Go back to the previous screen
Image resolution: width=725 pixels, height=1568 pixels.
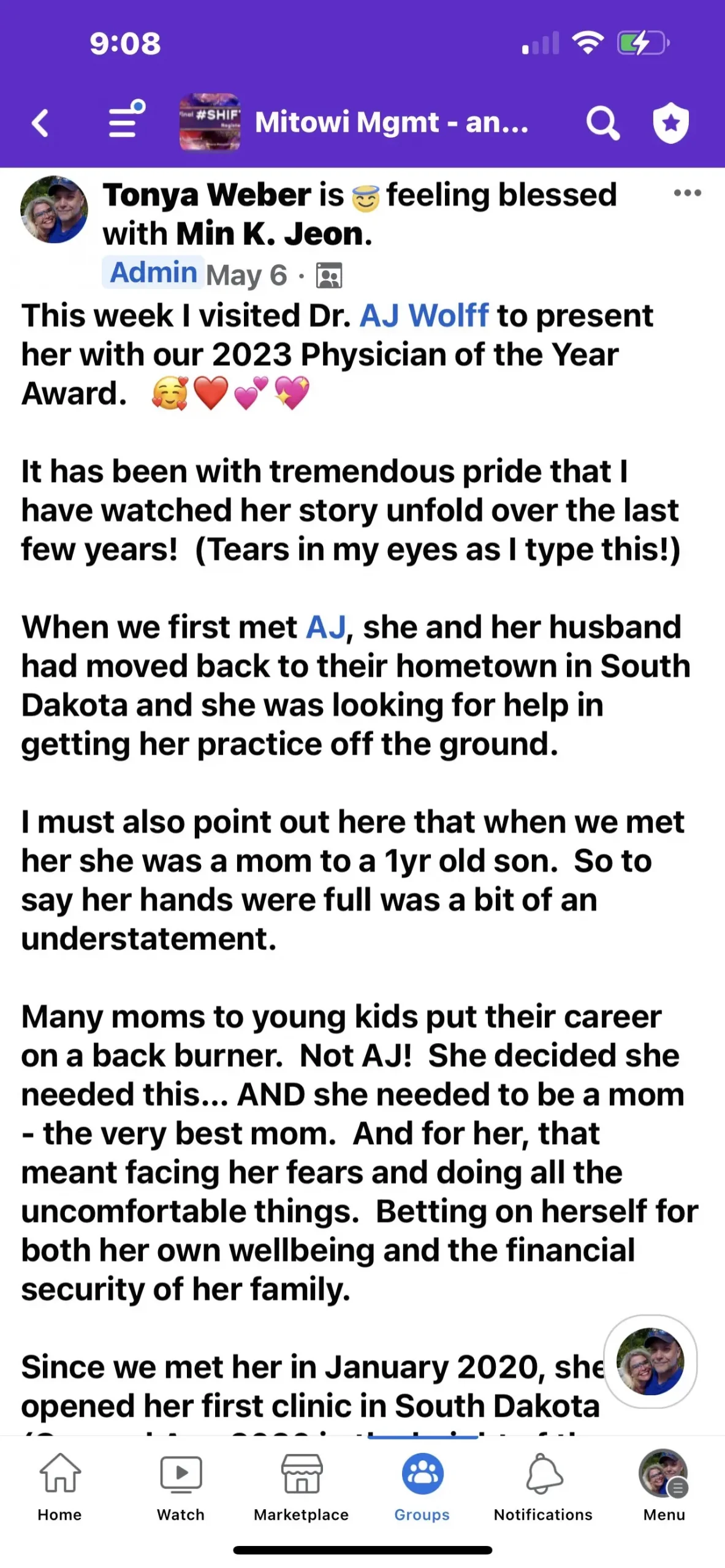tap(40, 123)
